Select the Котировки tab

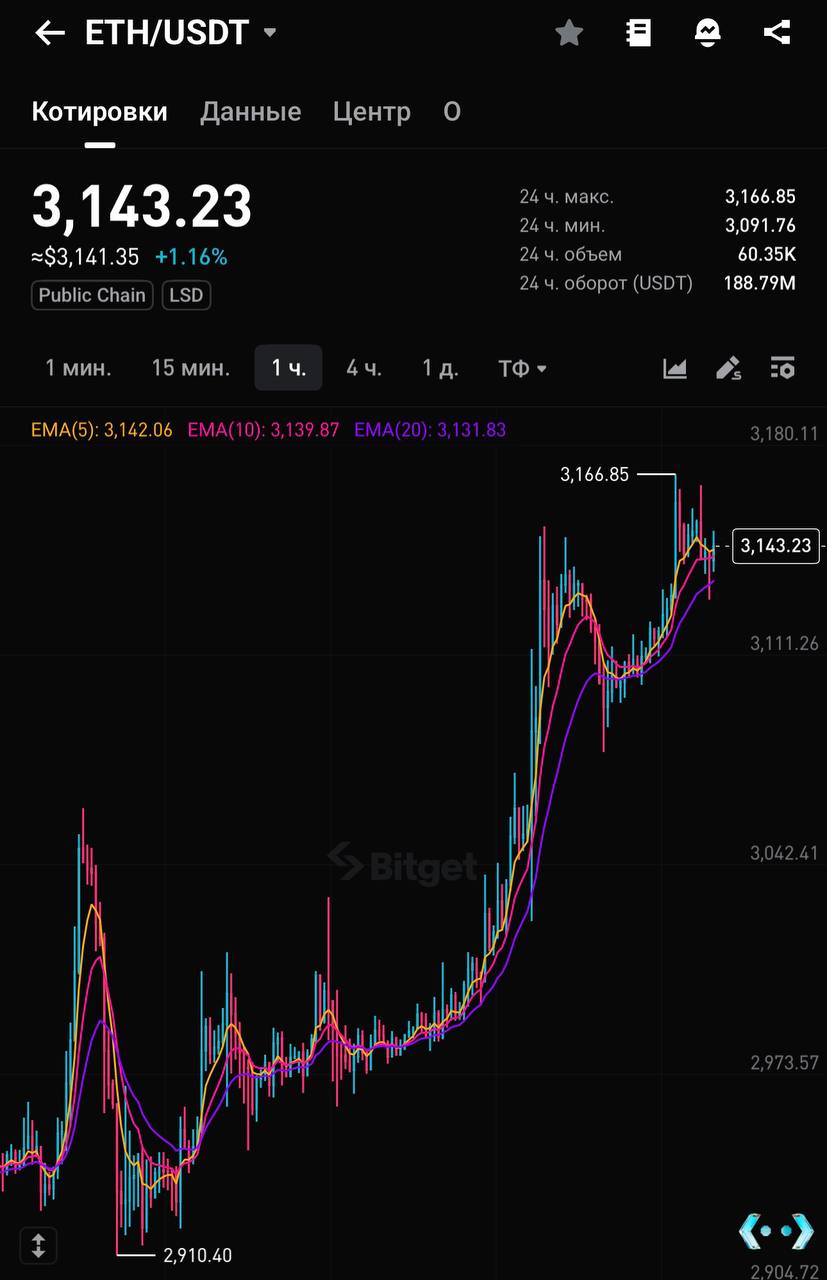pyautogui.click(x=99, y=112)
